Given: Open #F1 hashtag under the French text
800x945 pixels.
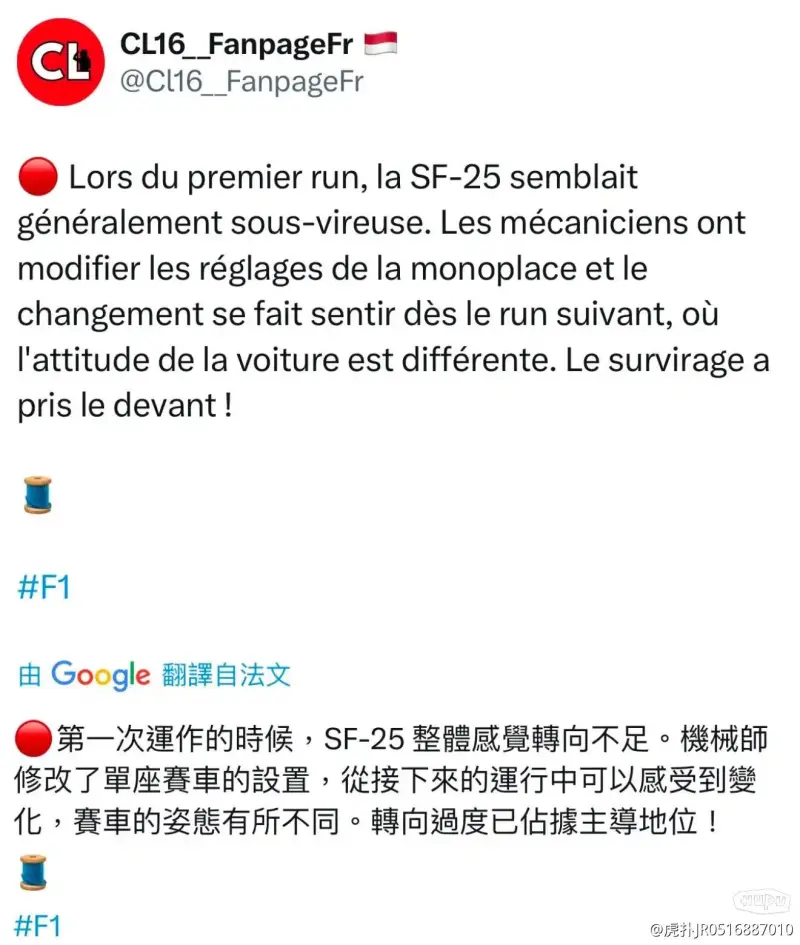Looking at the screenshot, I should (44, 587).
